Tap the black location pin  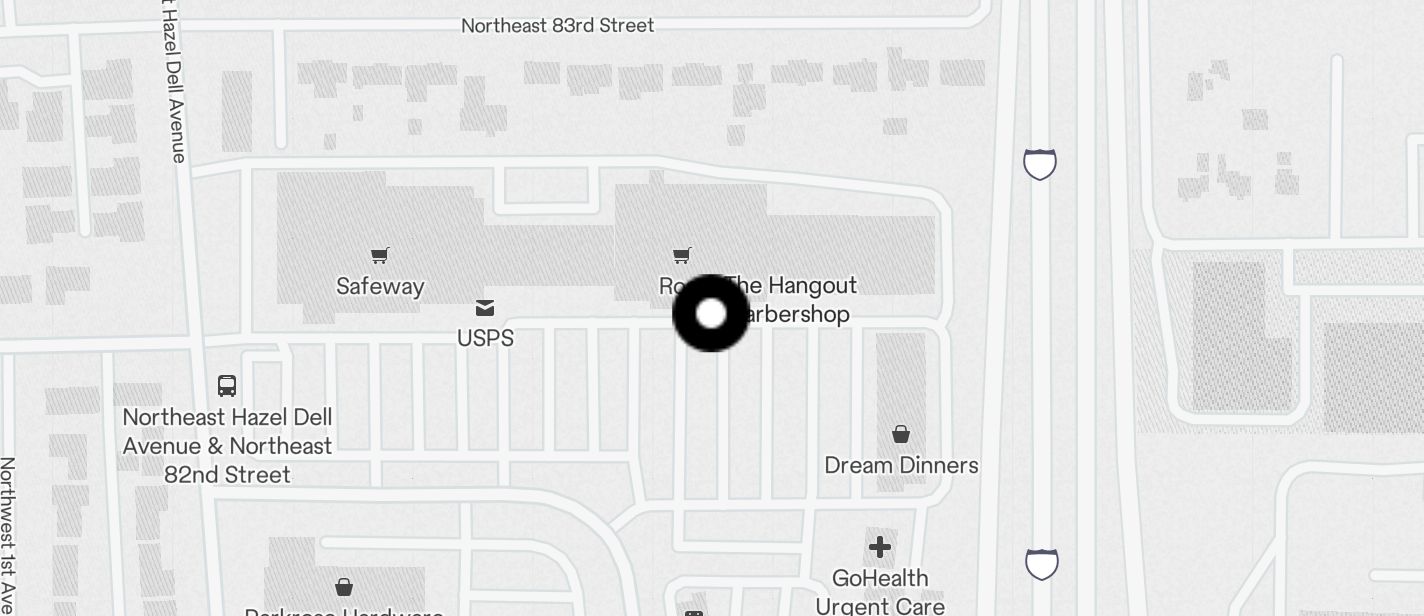711,314
